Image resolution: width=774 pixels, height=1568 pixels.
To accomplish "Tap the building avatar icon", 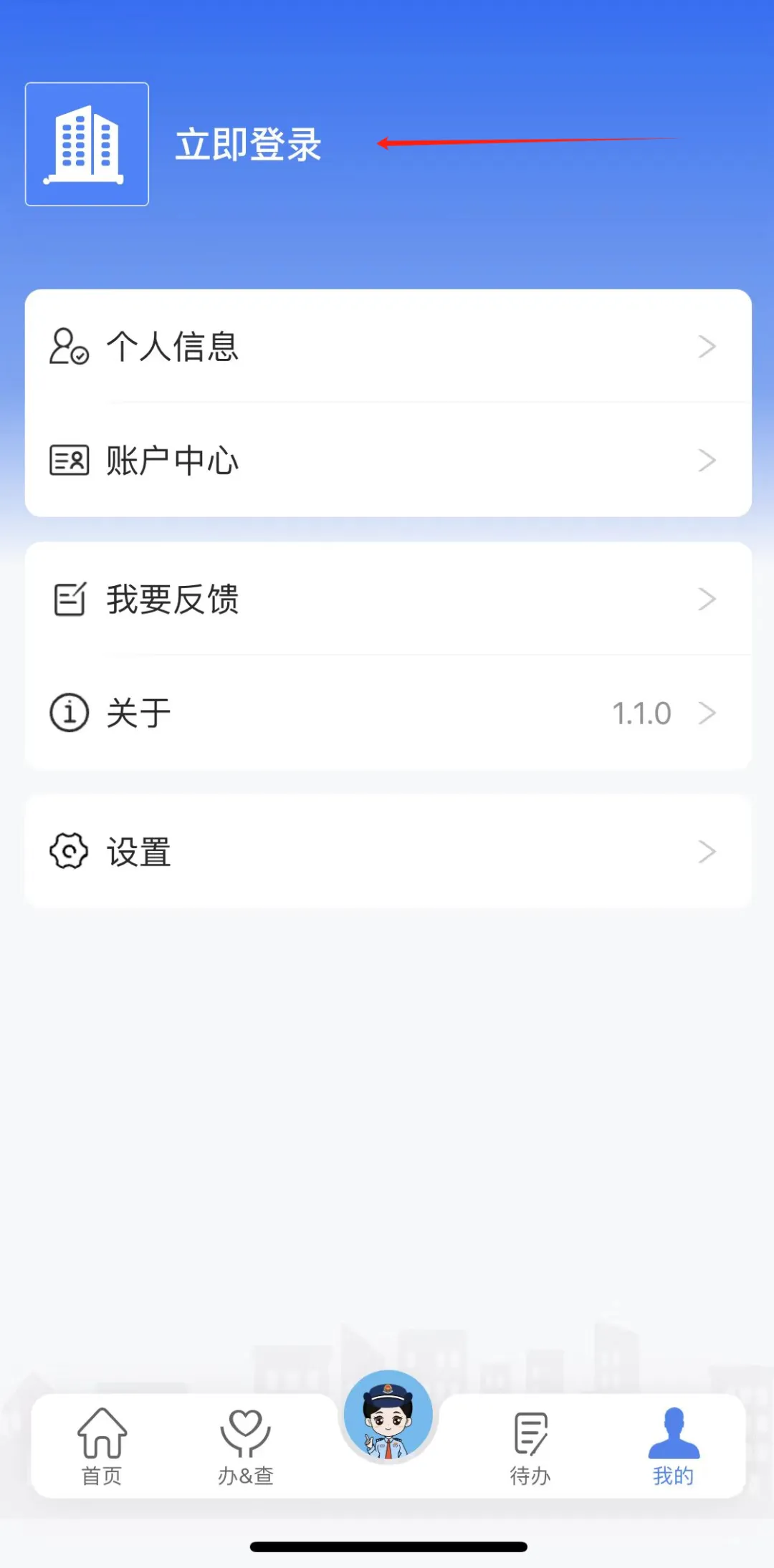I will 87,145.
